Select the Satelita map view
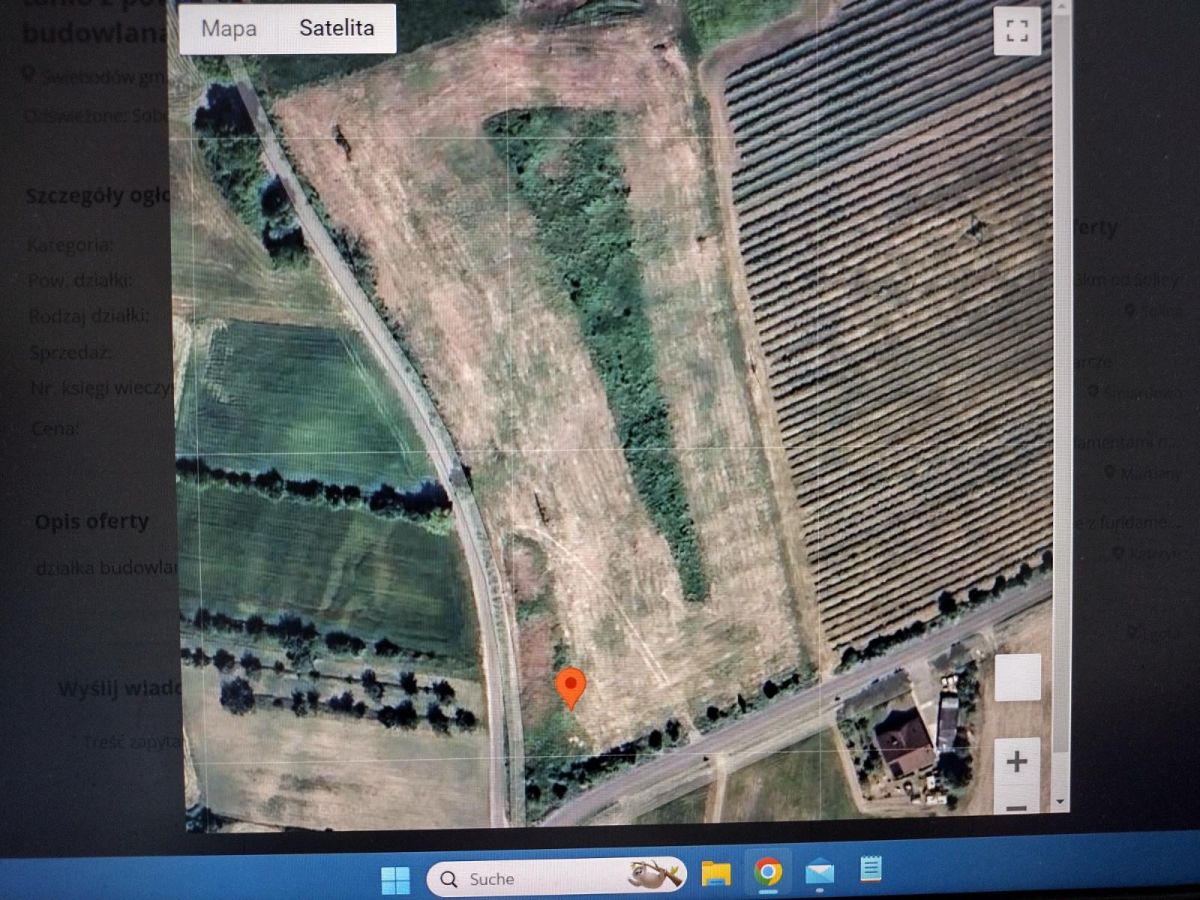Viewport: 1200px width, 900px height. coord(337,28)
